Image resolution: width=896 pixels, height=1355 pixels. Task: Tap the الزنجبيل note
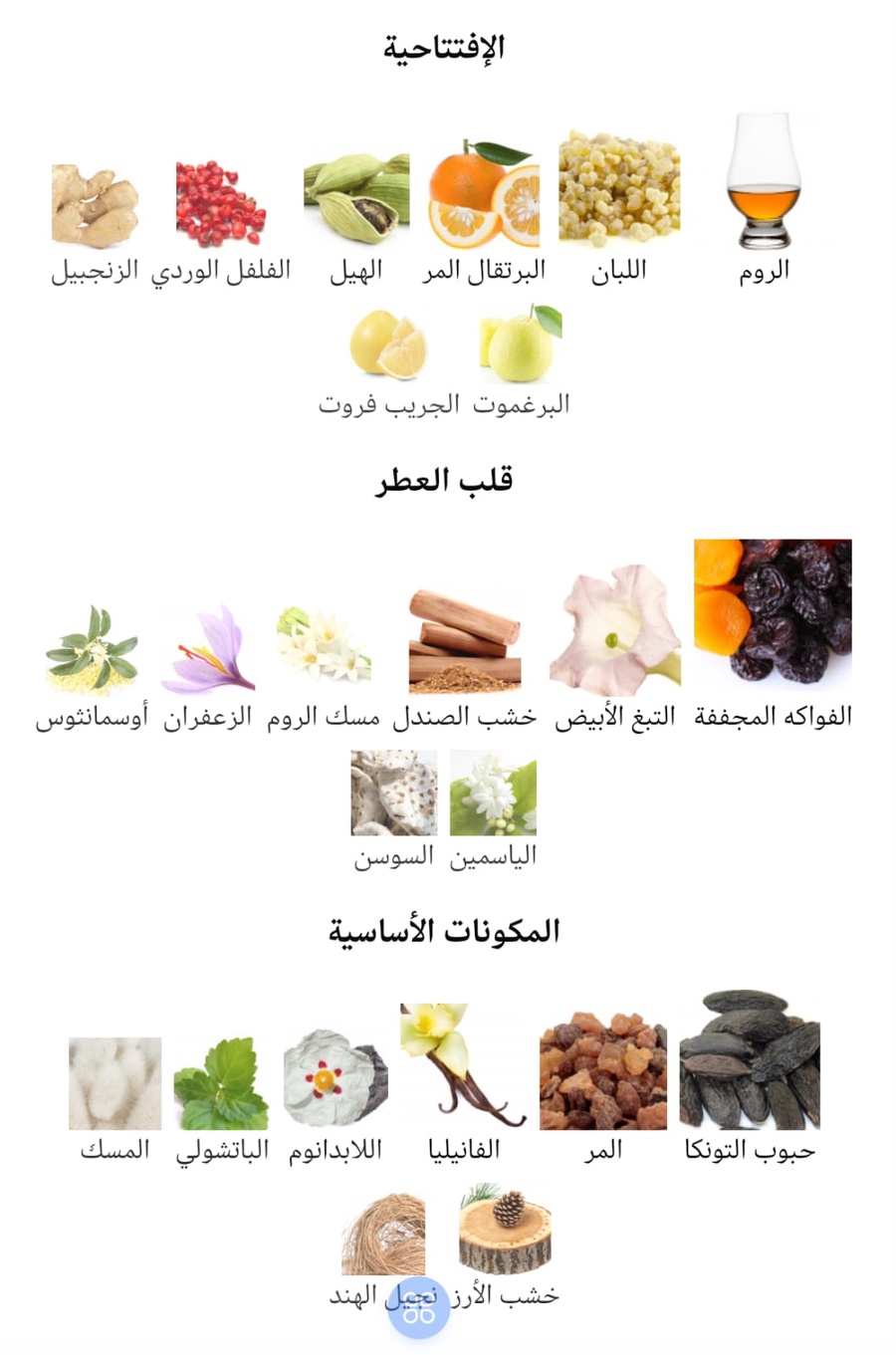pyautogui.click(x=95, y=207)
